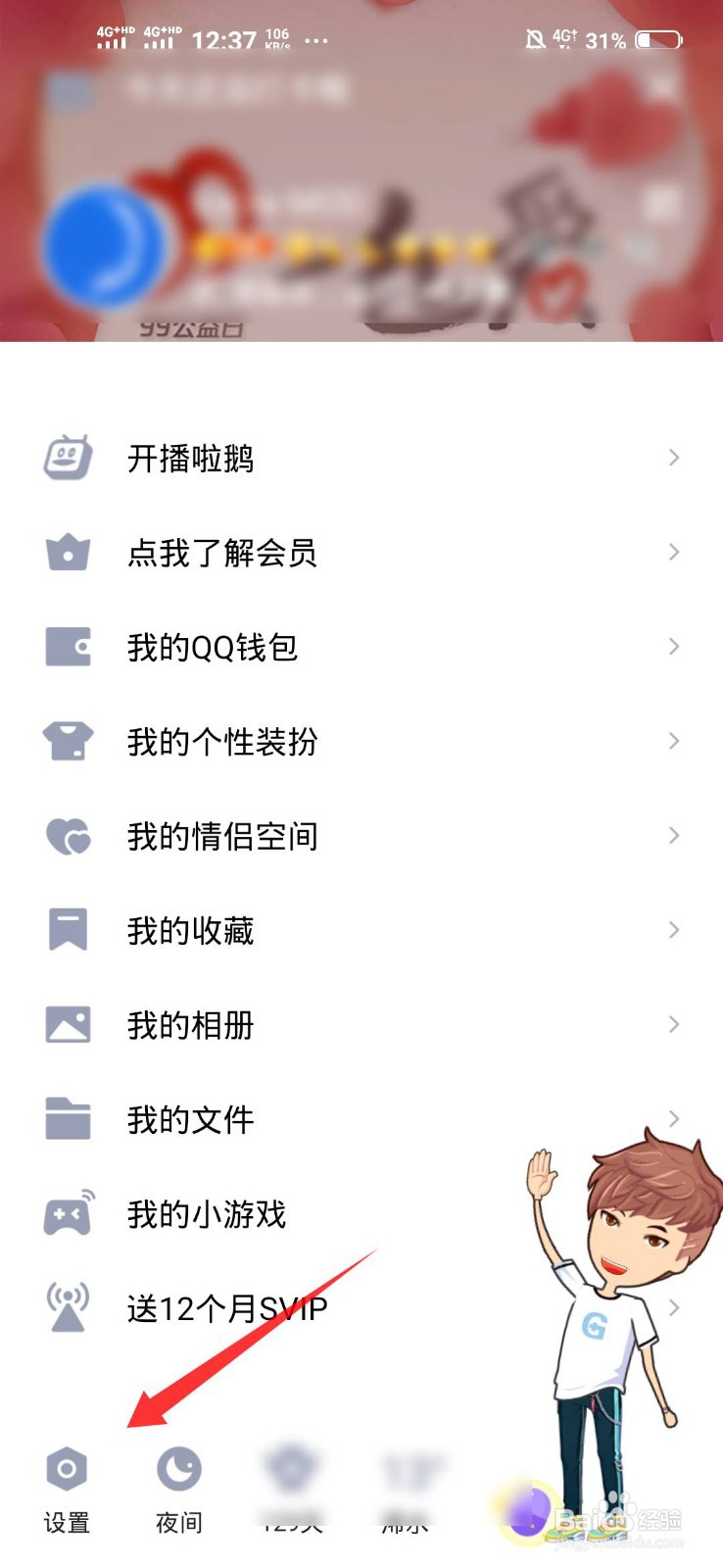
Task: Tap the QQ钱包 wallet icon
Action: (x=68, y=647)
